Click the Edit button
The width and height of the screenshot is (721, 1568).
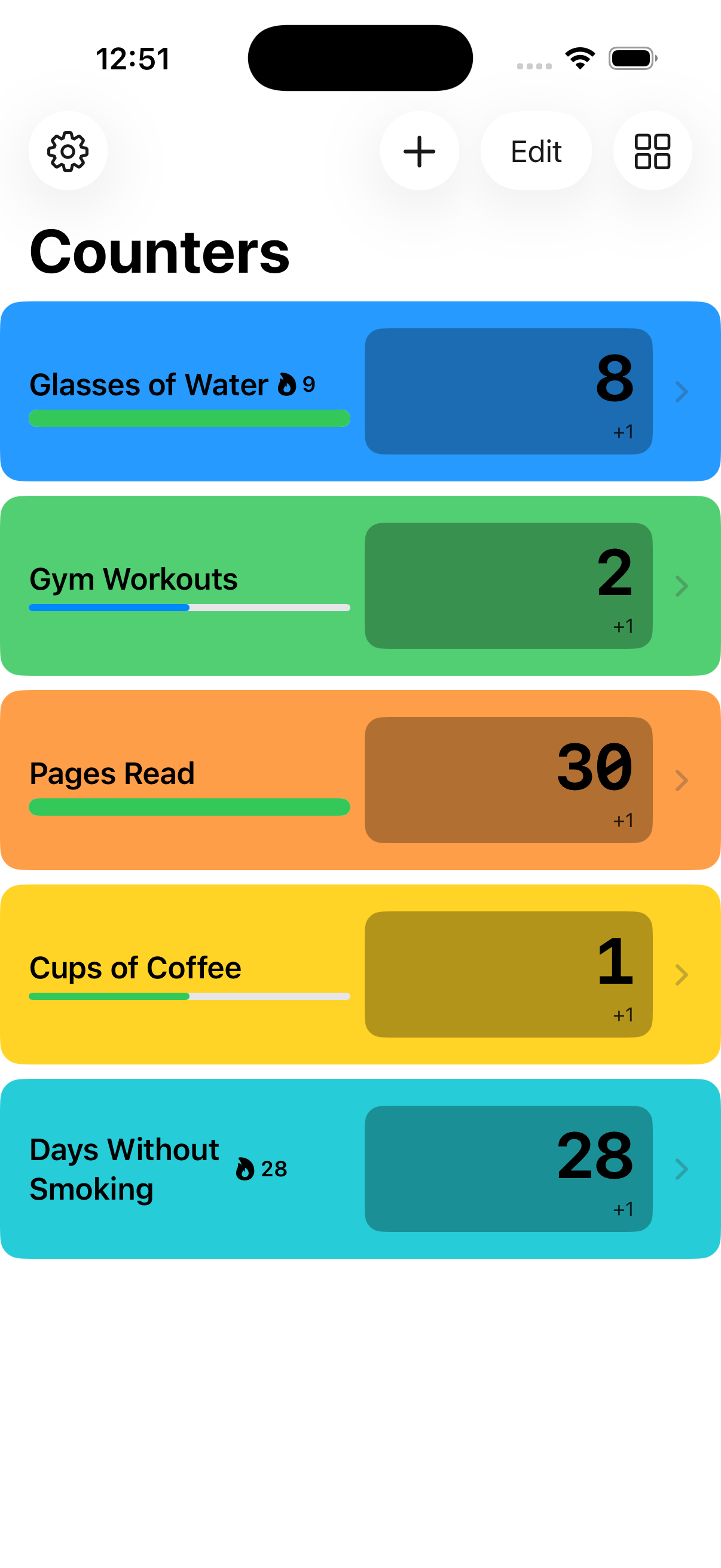tap(536, 151)
